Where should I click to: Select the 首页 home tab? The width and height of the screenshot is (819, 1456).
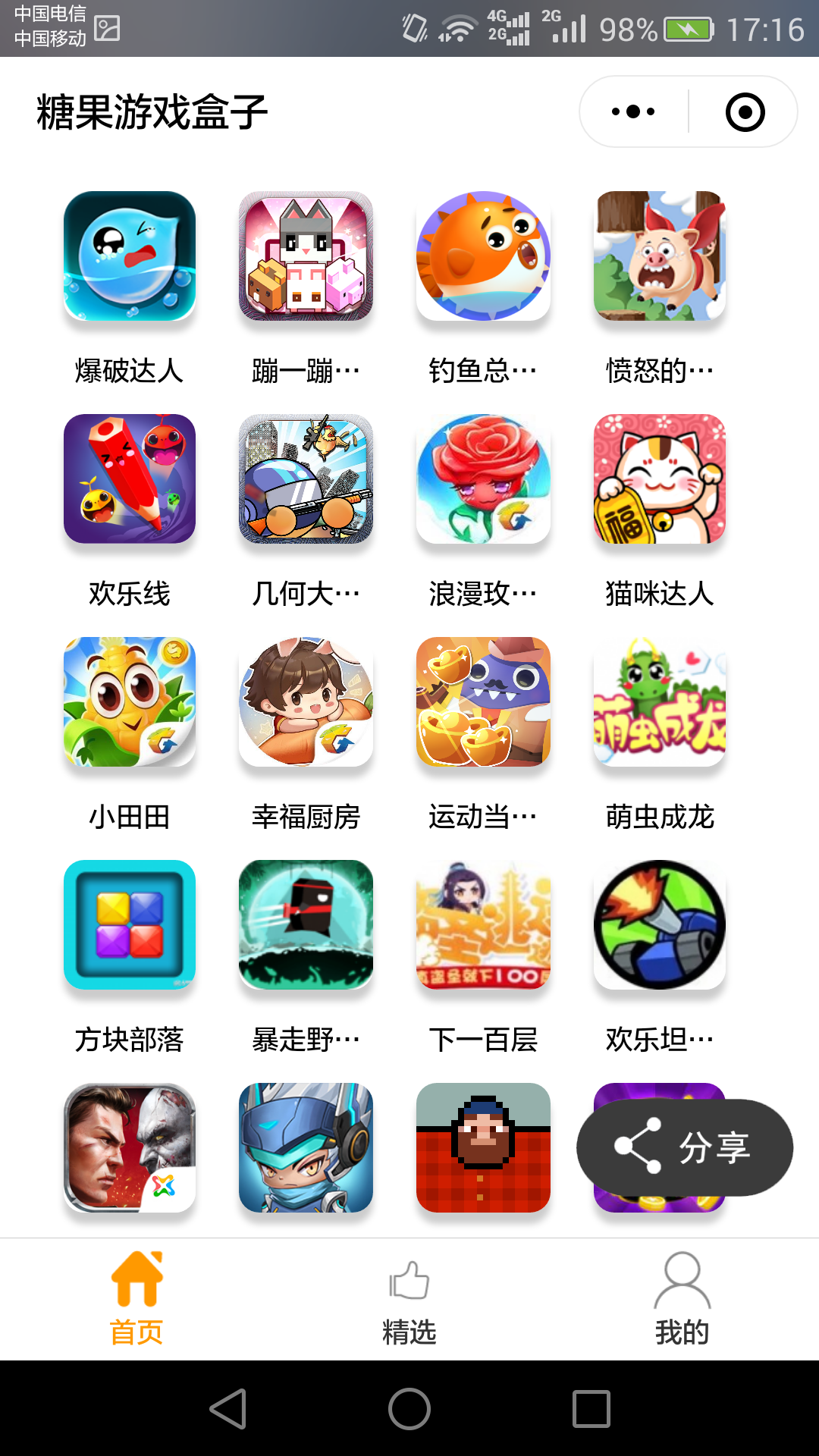(x=136, y=1300)
